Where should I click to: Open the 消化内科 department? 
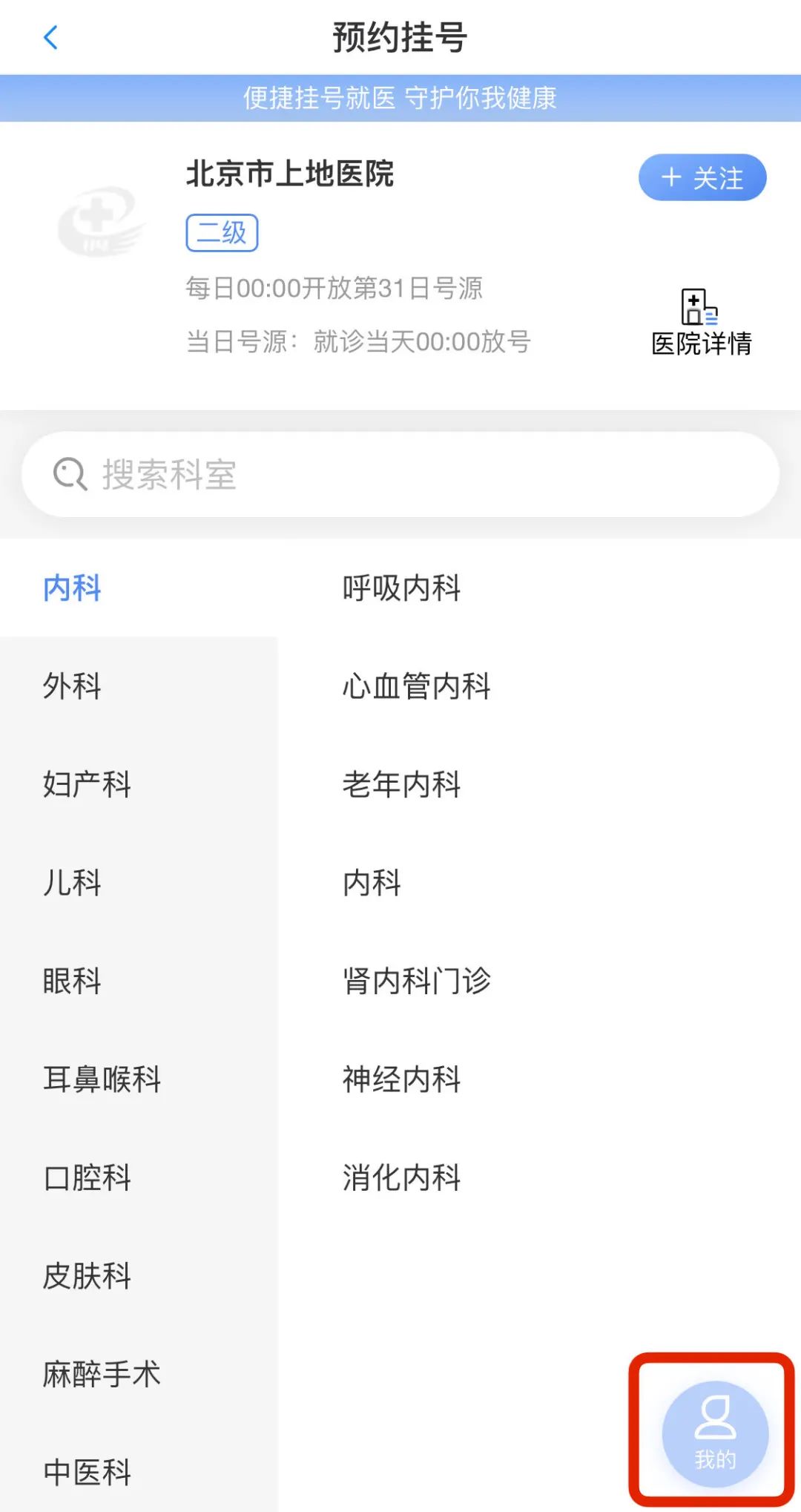pyautogui.click(x=539, y=1177)
